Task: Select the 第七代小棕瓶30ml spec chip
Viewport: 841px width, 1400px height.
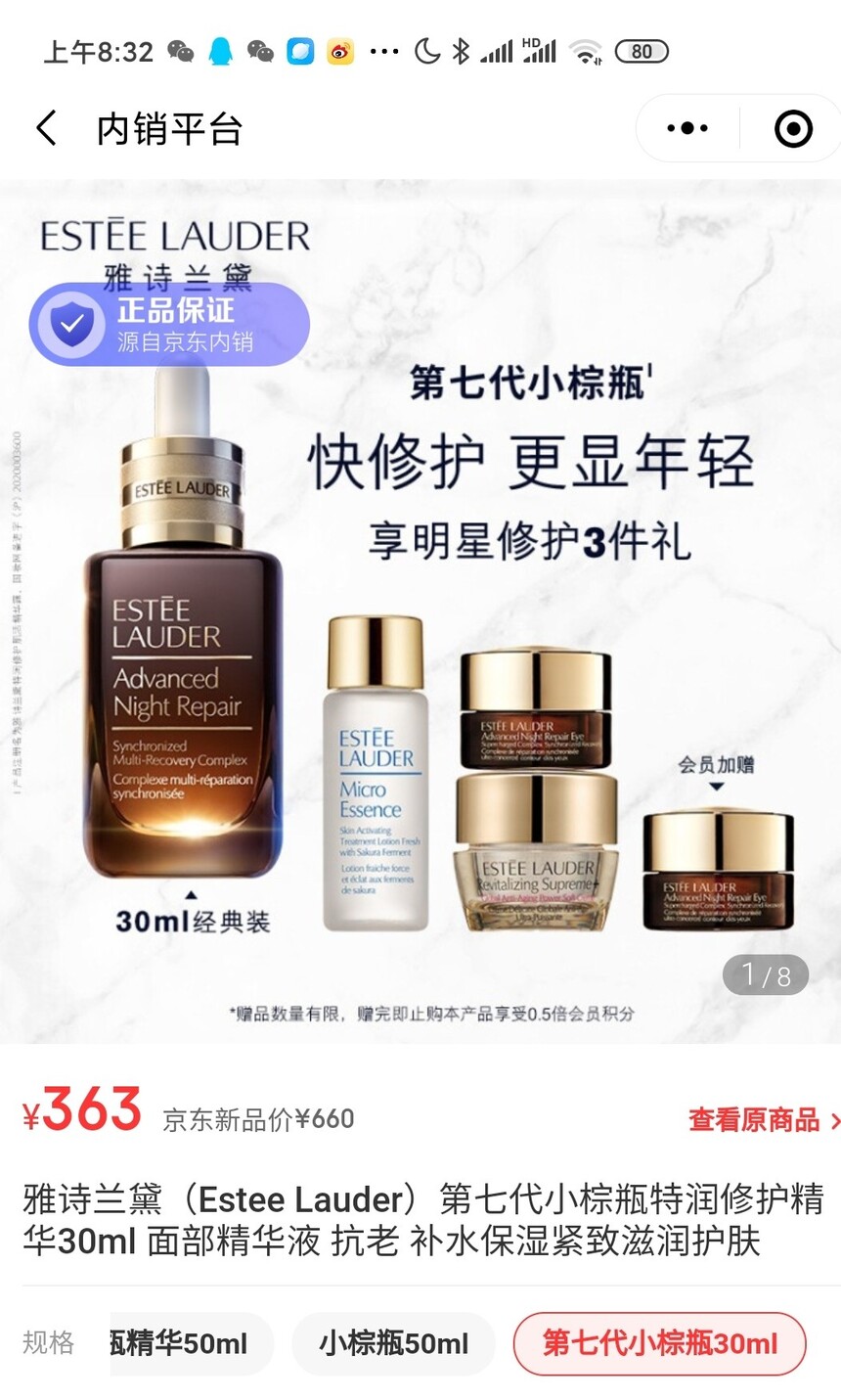Action: [x=660, y=1343]
